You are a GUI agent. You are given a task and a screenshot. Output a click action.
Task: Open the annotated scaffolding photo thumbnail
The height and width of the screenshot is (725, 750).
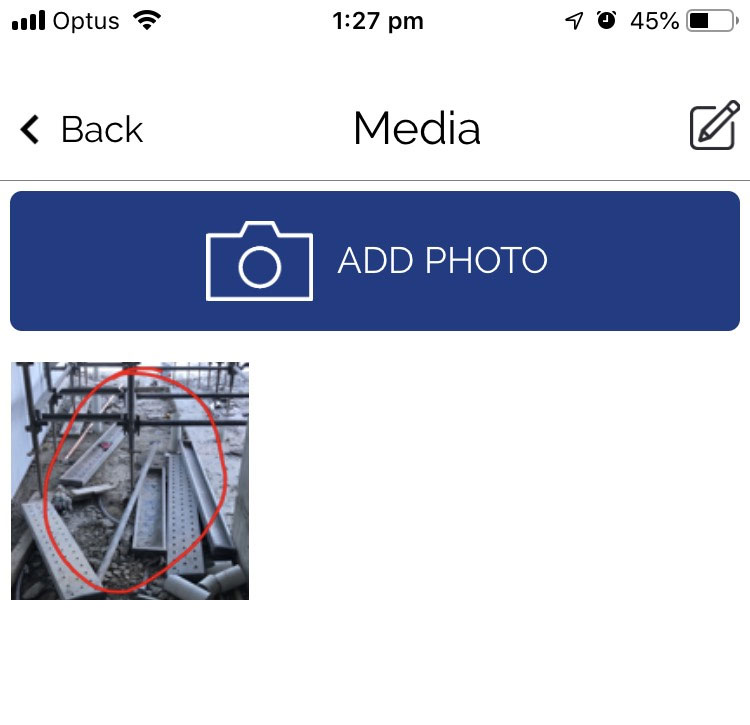pos(130,481)
